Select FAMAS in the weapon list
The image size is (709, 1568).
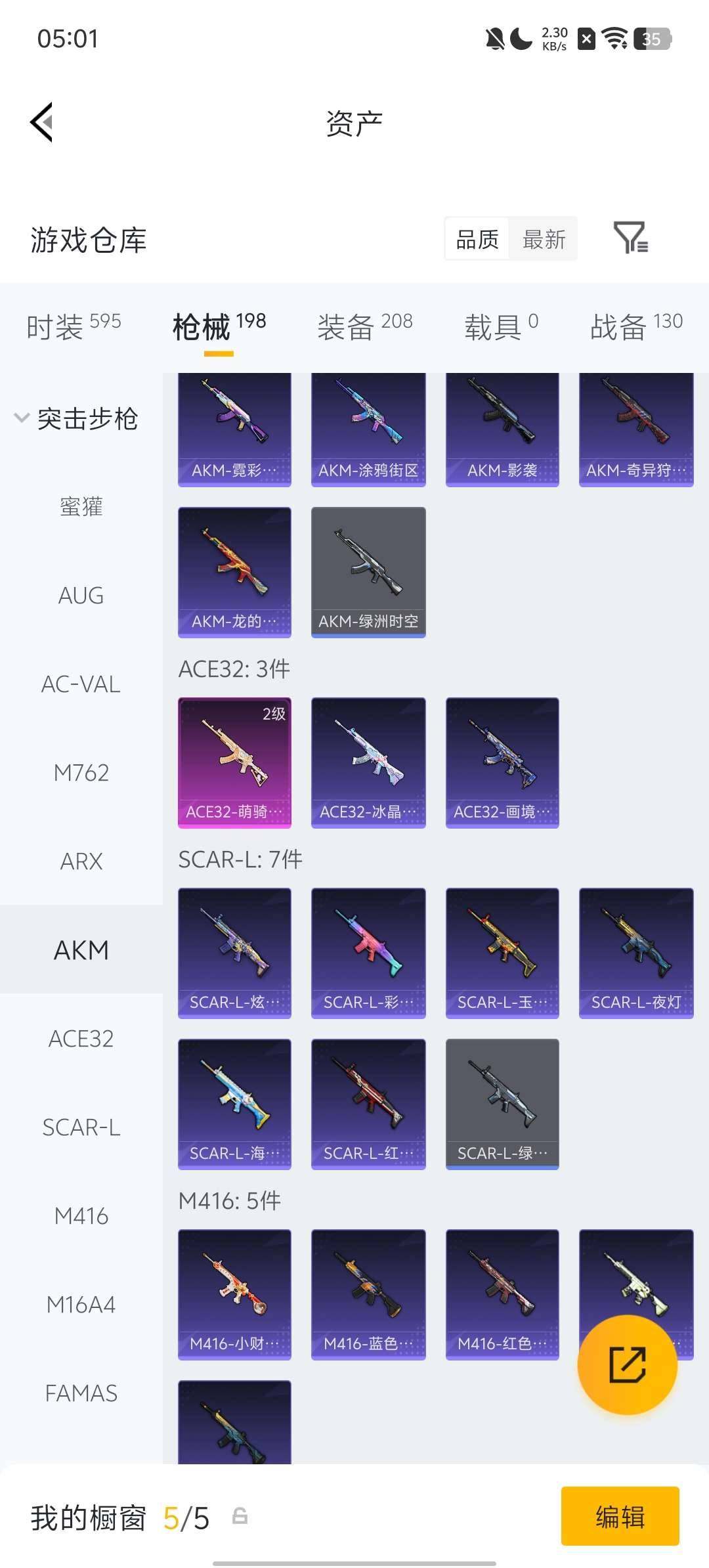[81, 1393]
